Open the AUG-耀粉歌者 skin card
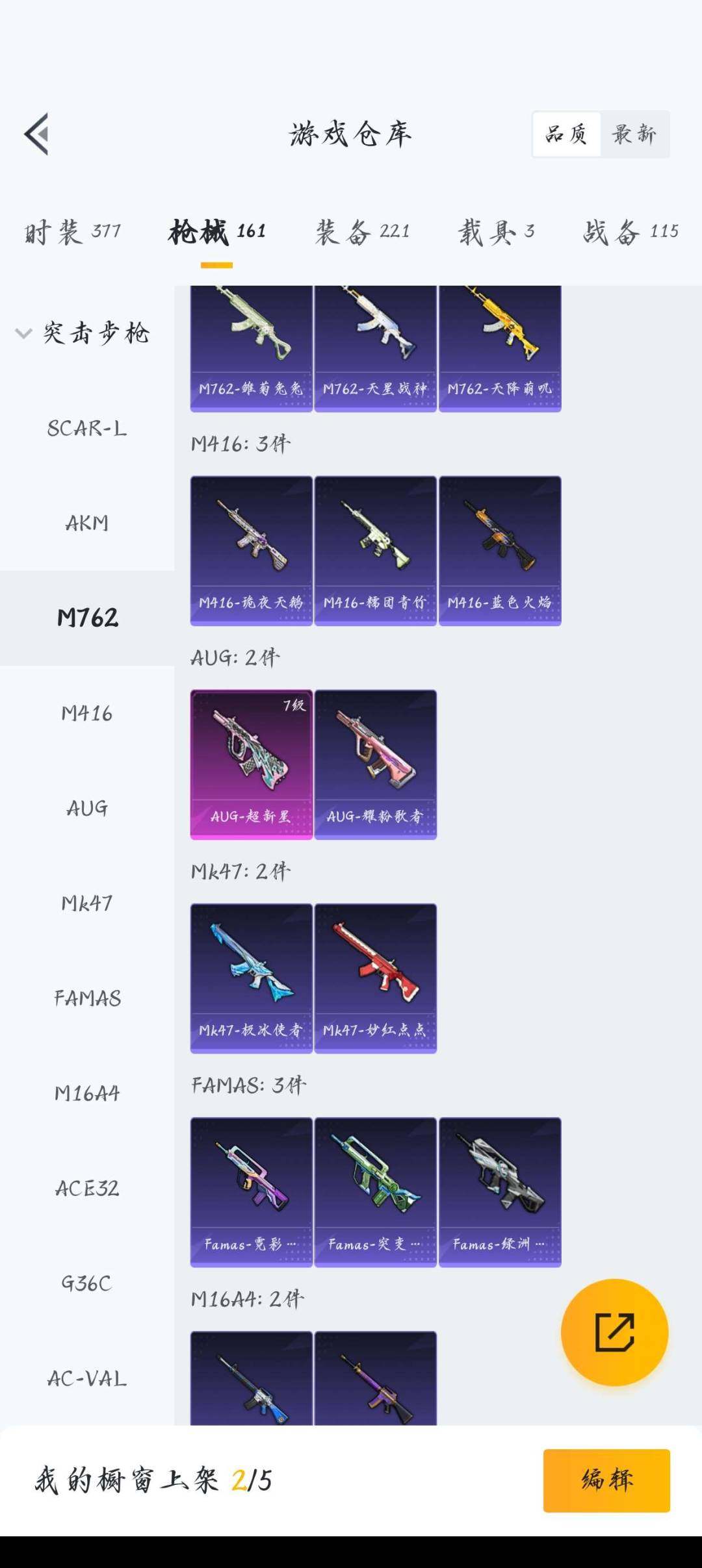This screenshot has height=1568, width=702. point(375,765)
